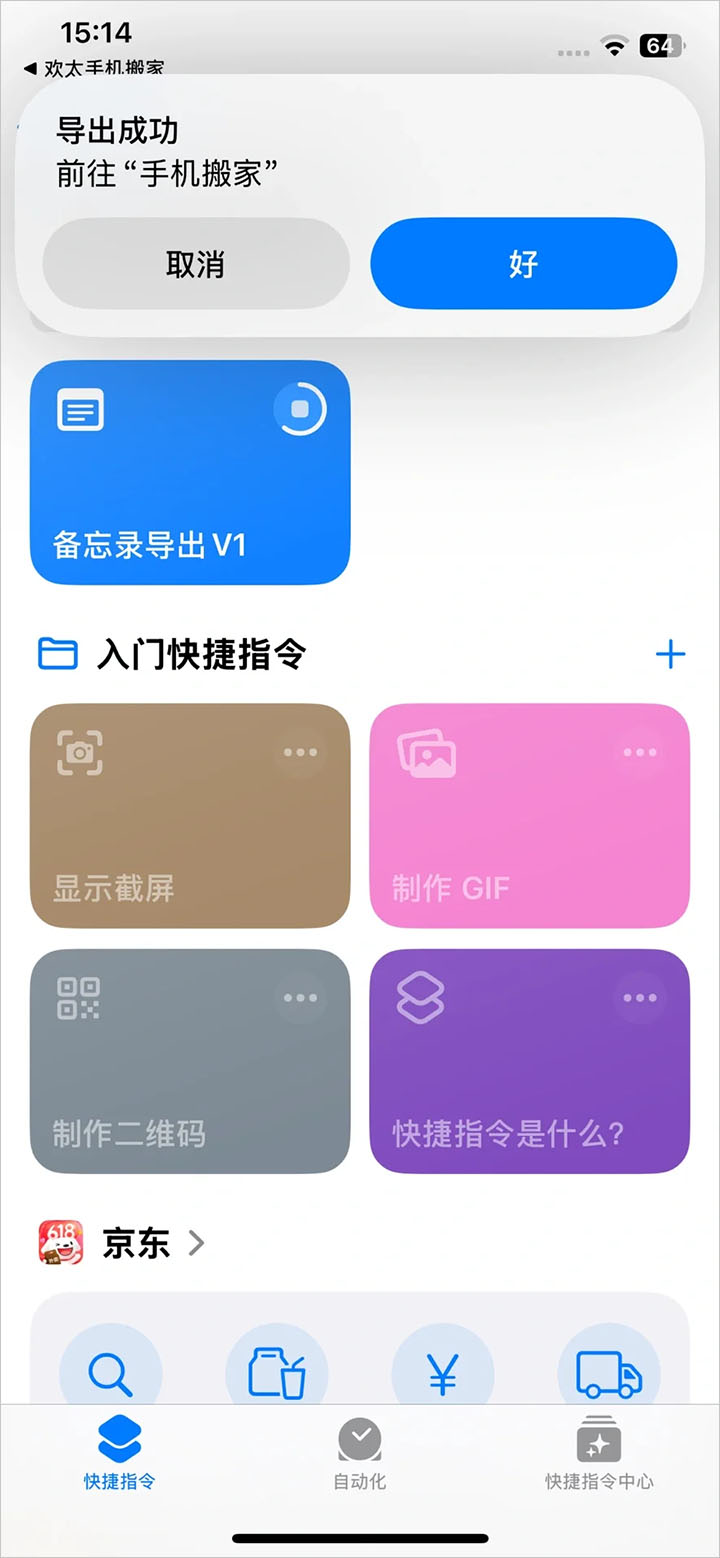This screenshot has height=1558, width=720.
Task: Stop the running 备忘录导出 V1 shortcut
Action: pyautogui.click(x=300, y=408)
